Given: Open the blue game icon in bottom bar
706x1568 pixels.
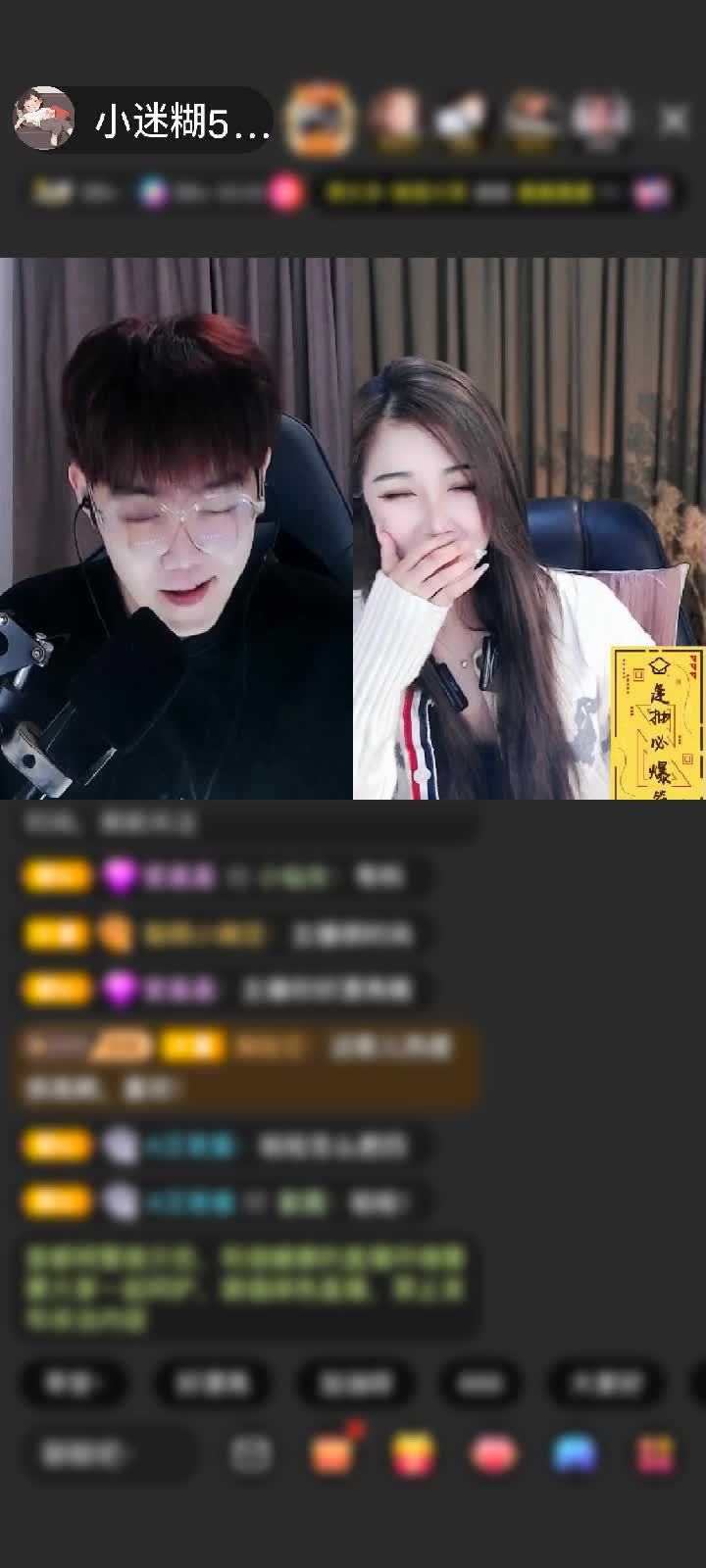Looking at the screenshot, I should point(575,1454).
